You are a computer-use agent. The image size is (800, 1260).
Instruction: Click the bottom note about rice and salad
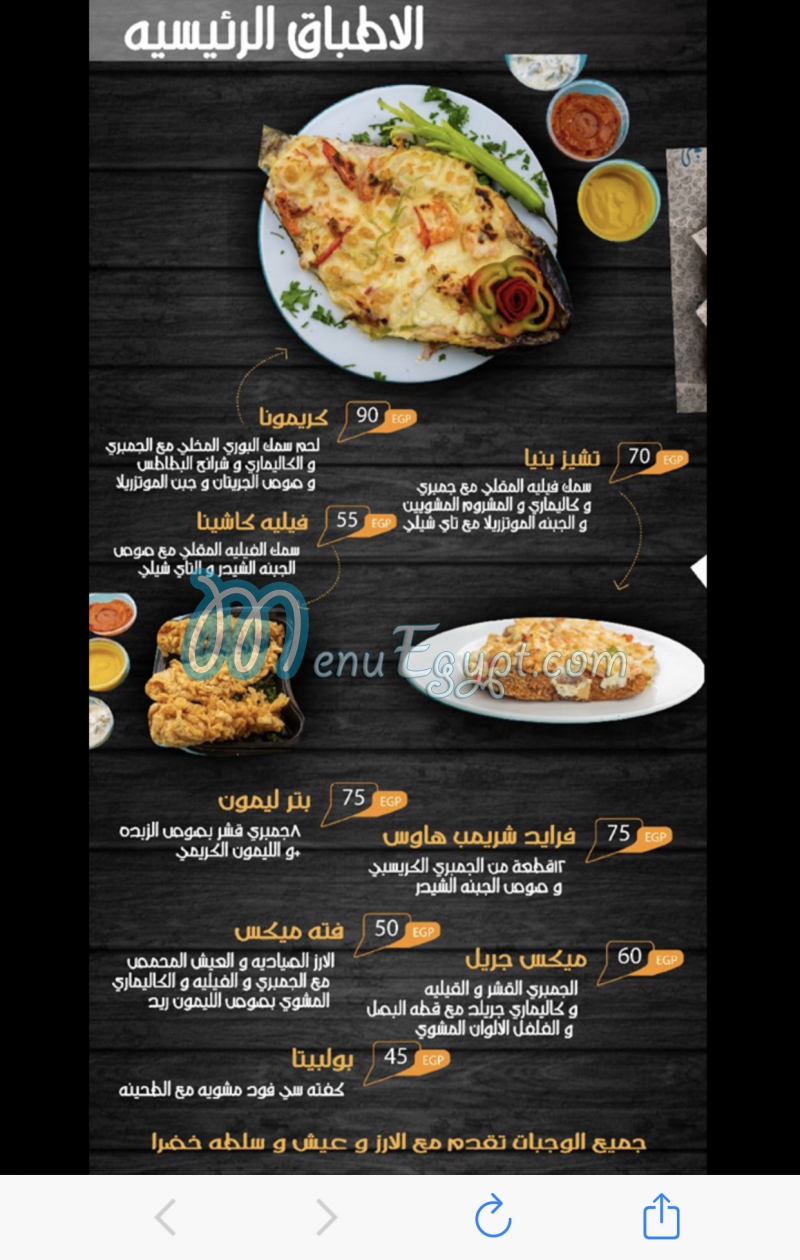click(400, 1140)
